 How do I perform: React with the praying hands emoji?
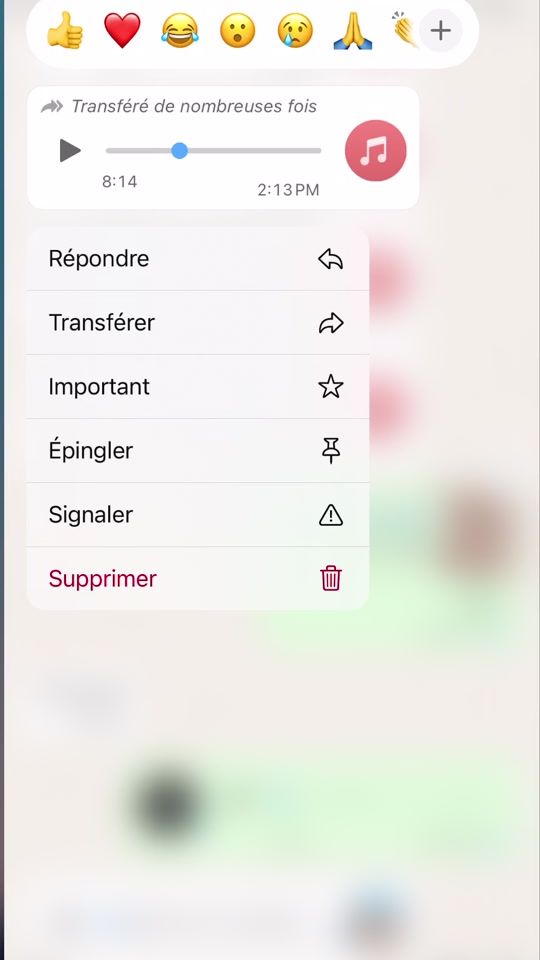pos(353,30)
